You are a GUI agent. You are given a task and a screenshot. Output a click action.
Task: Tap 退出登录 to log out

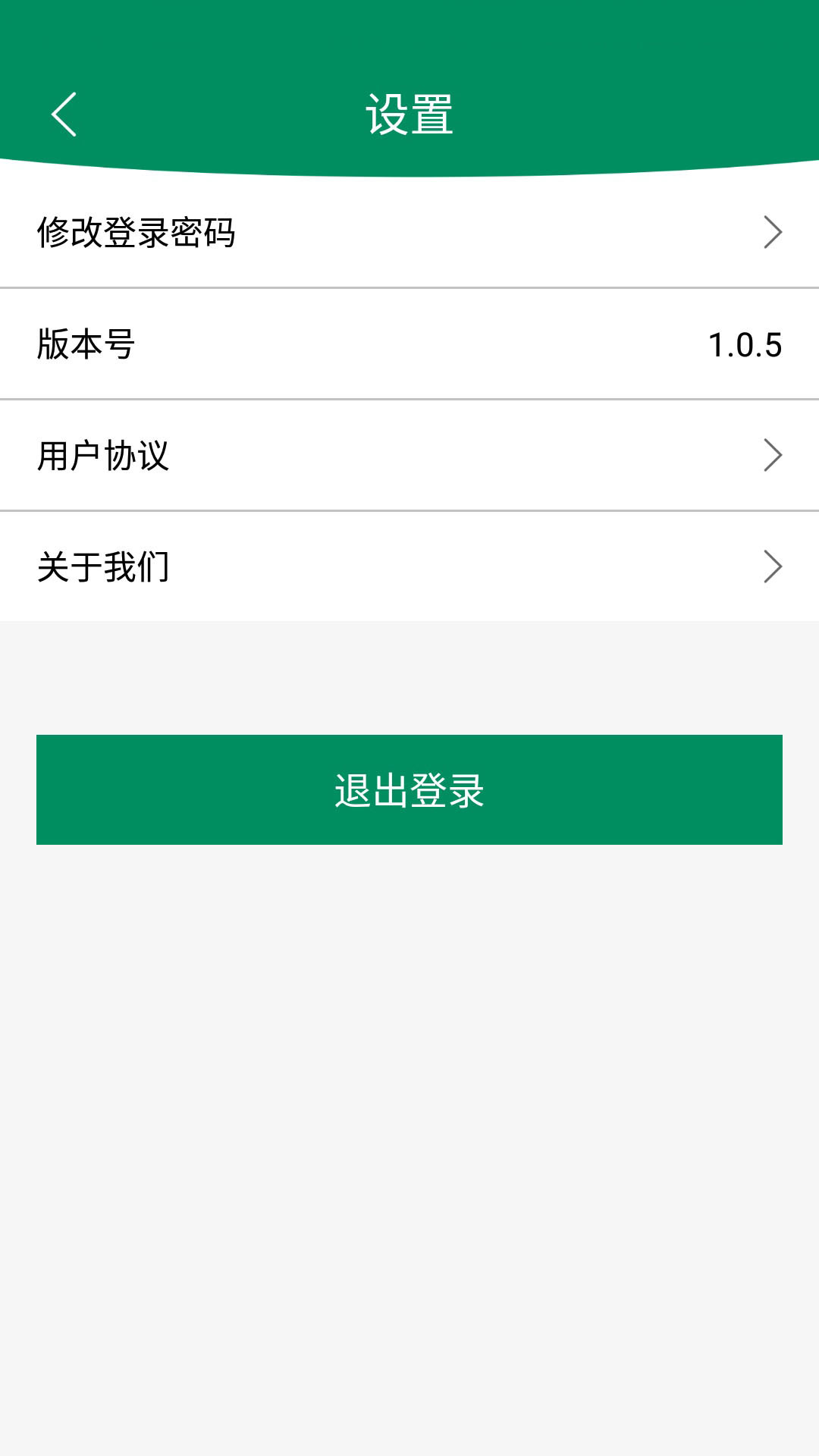coord(409,789)
